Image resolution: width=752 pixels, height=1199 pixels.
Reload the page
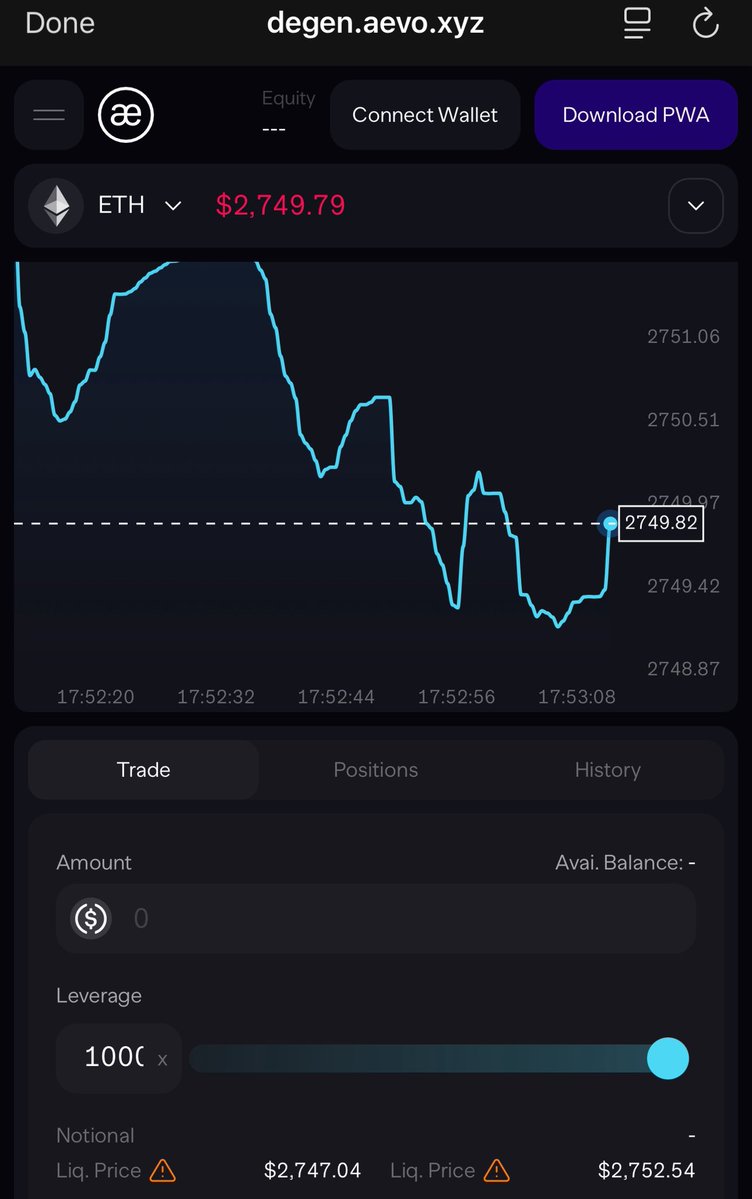706,23
